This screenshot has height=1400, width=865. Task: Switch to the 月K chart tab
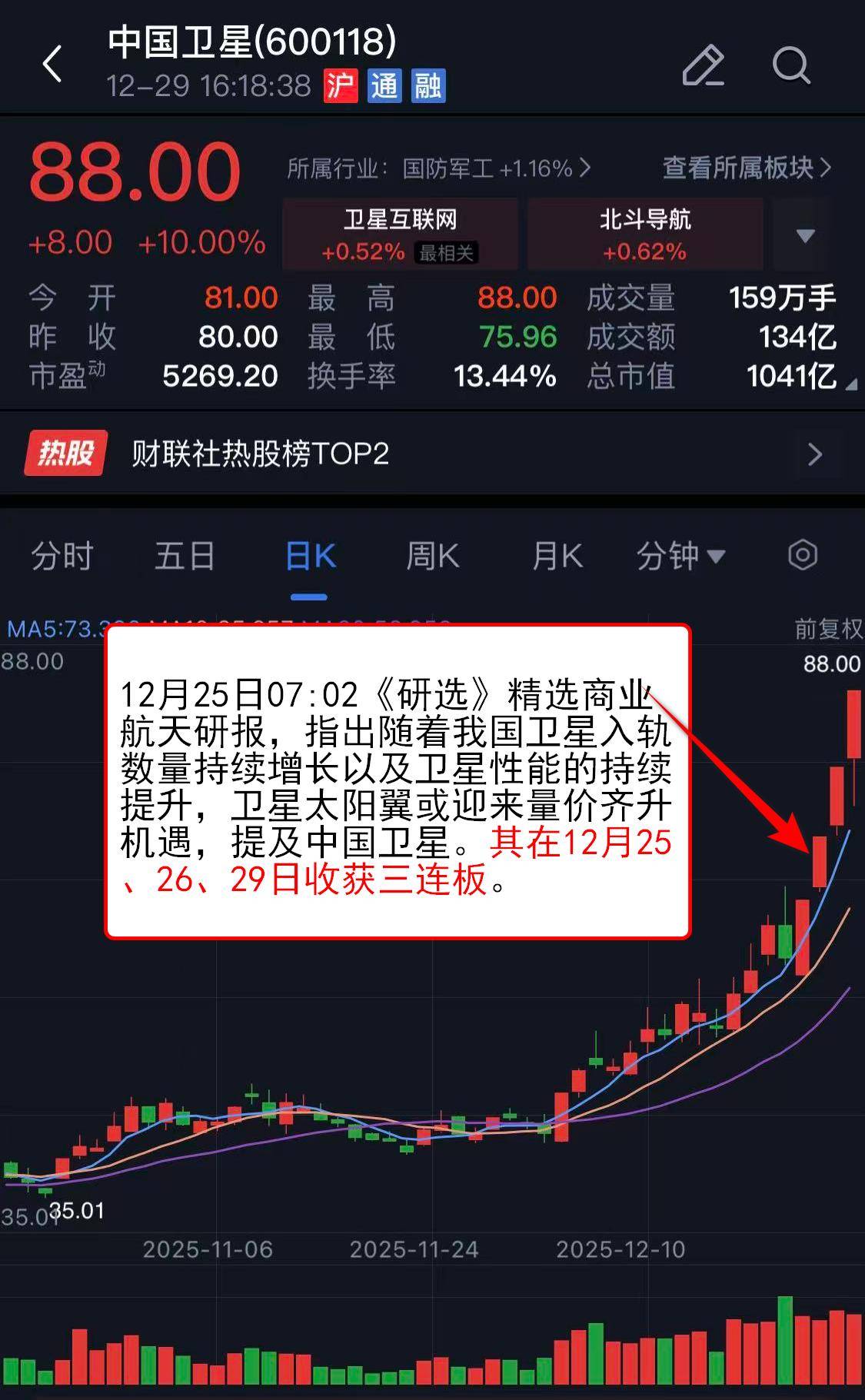(557, 556)
